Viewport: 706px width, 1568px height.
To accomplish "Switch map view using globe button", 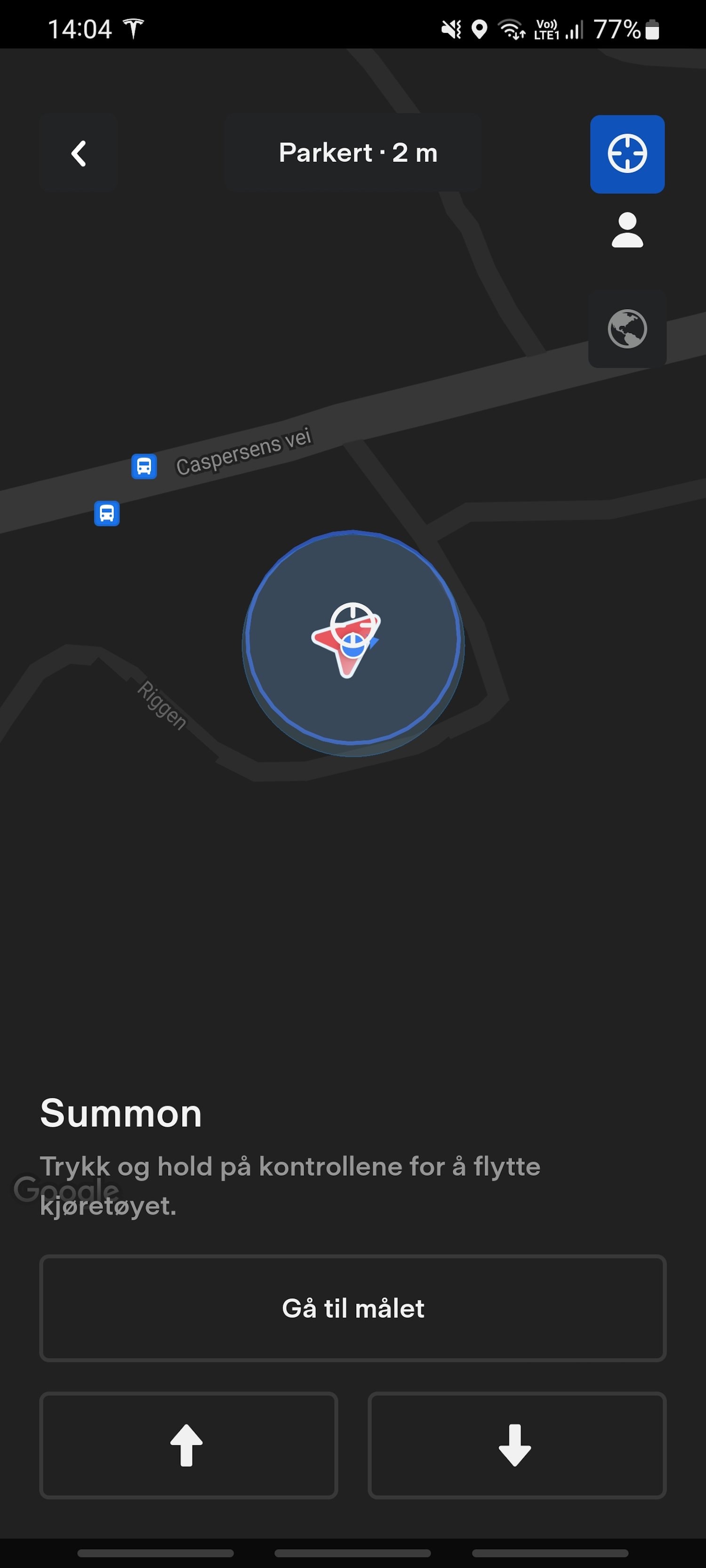I will pyautogui.click(x=627, y=329).
